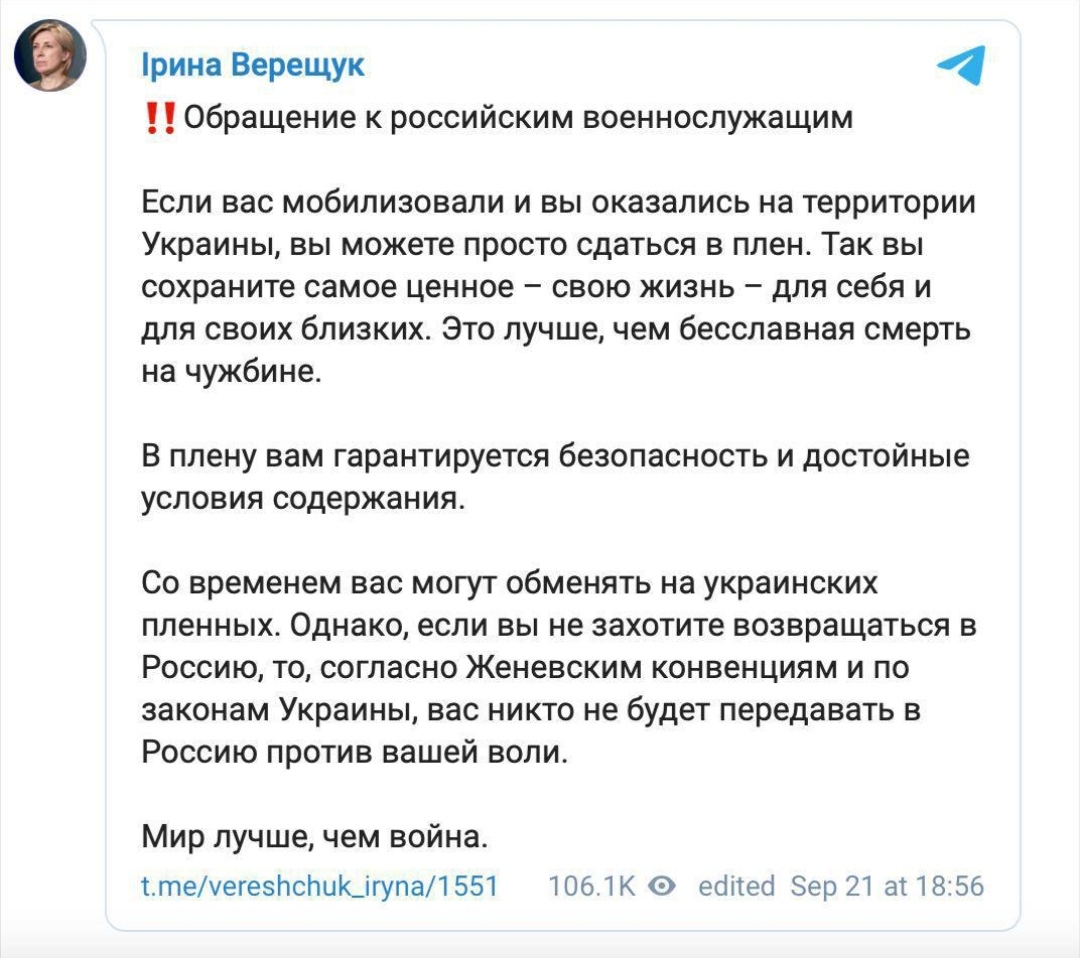Screen dimensions: 1080x958
Task: Open the post in Telegram via plane icon
Action: pos(961,66)
